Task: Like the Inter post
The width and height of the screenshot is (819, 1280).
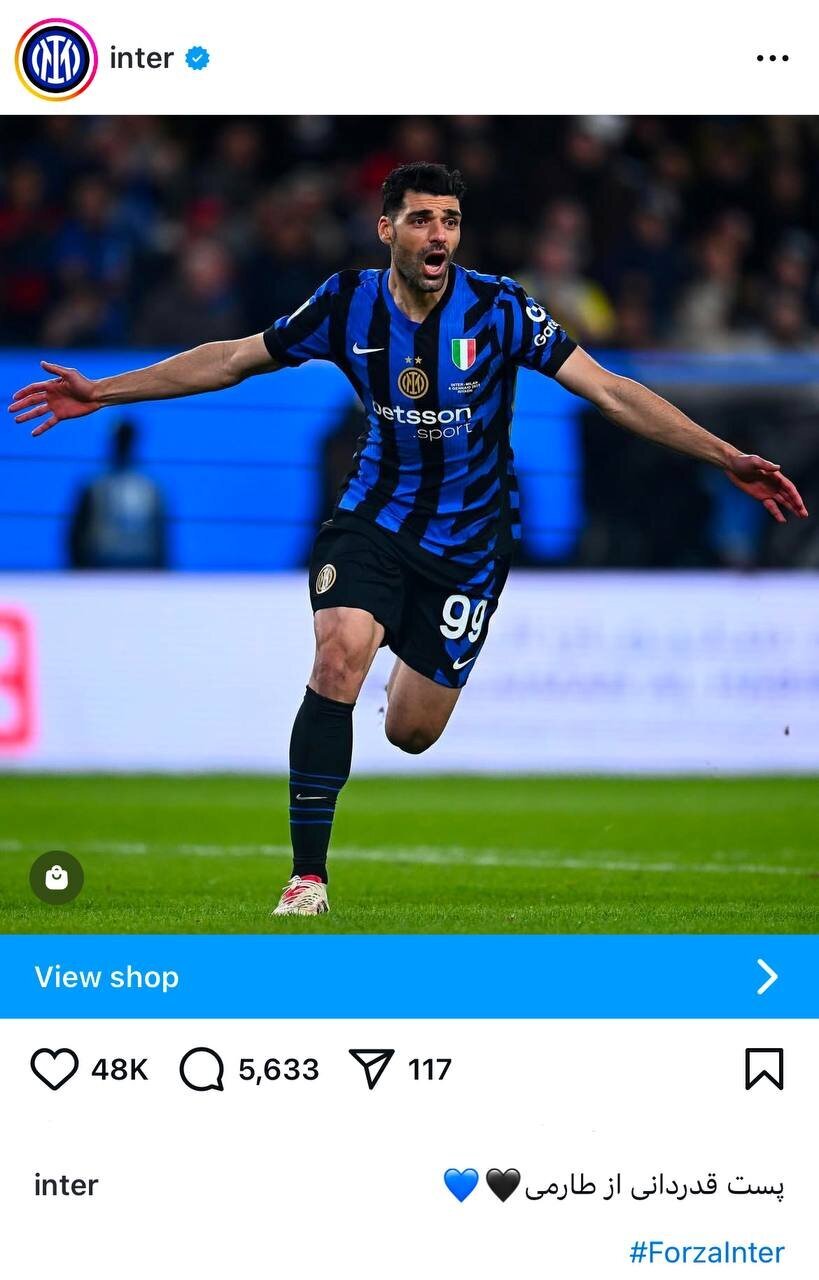Action: tap(54, 1069)
